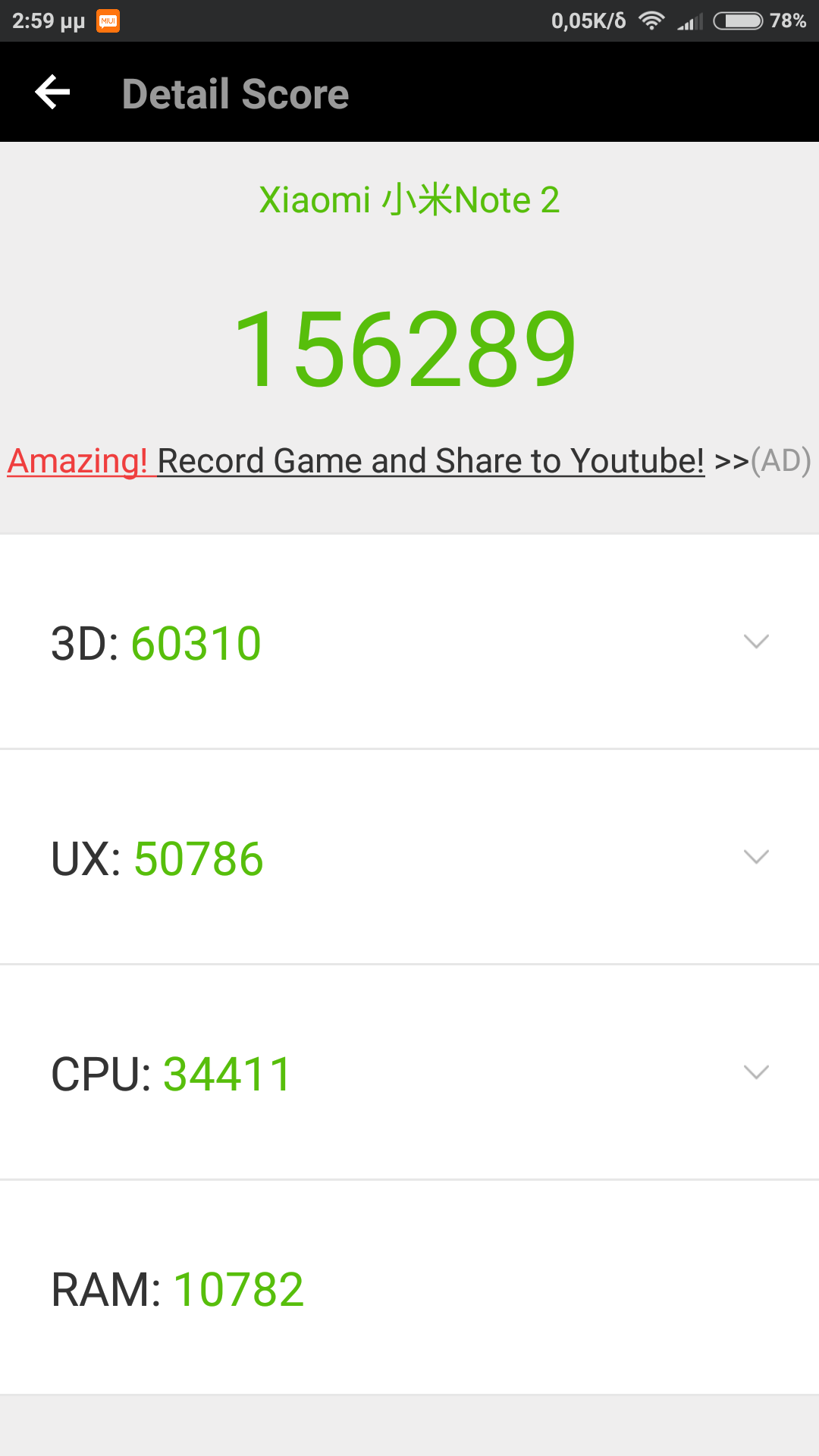Expand the UX score breakdown
The height and width of the screenshot is (1456, 819).
[756, 857]
